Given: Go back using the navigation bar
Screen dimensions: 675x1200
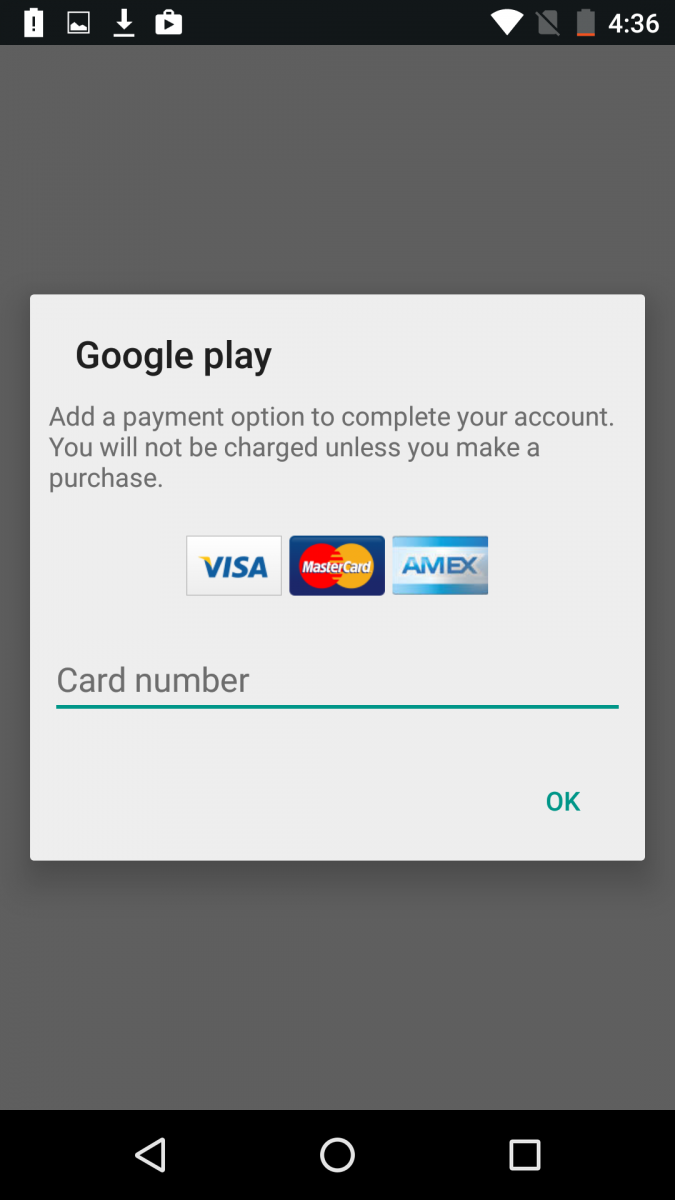Looking at the screenshot, I should coord(150,1155).
